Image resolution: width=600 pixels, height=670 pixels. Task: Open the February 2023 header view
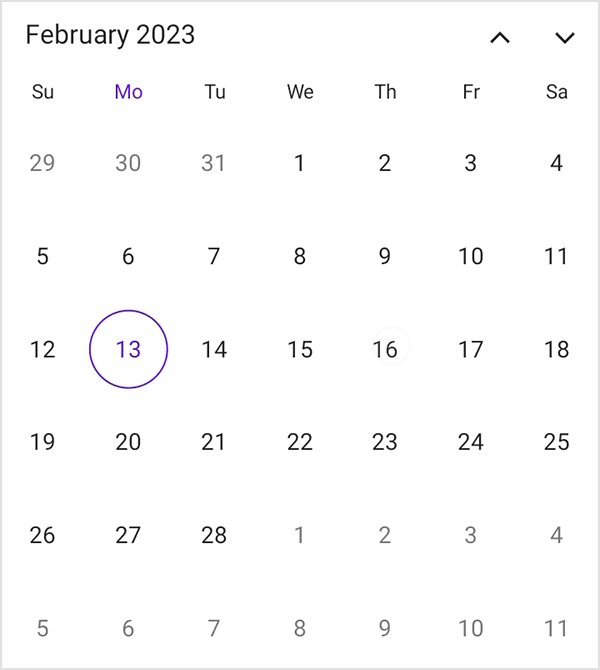point(110,35)
